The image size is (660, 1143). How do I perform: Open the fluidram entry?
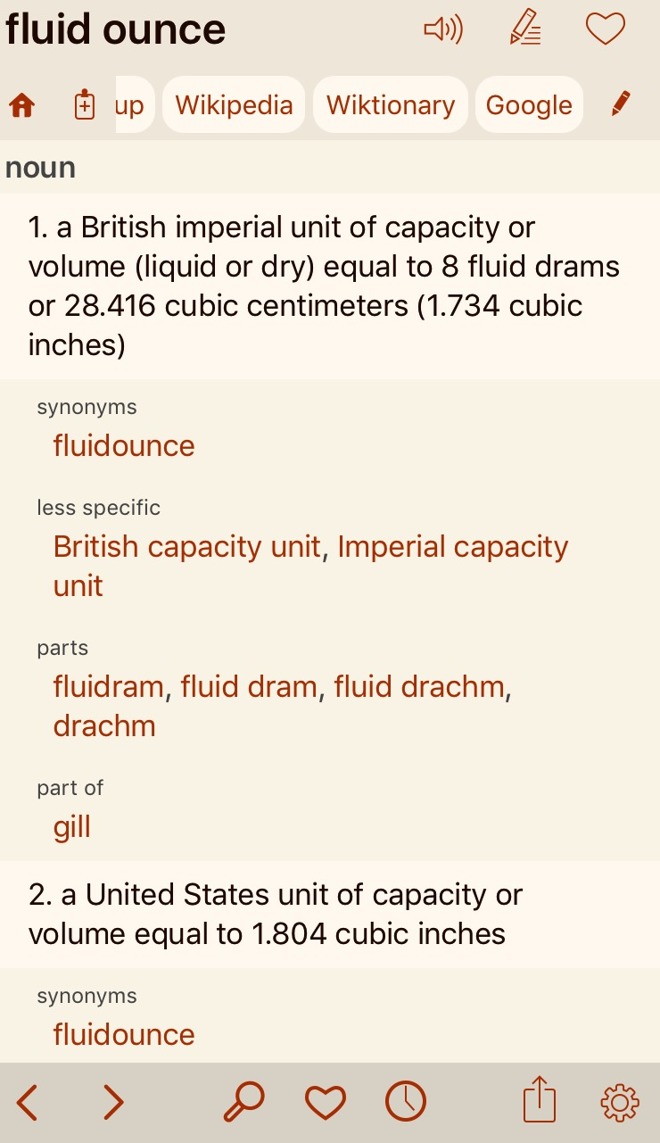[x=108, y=687]
